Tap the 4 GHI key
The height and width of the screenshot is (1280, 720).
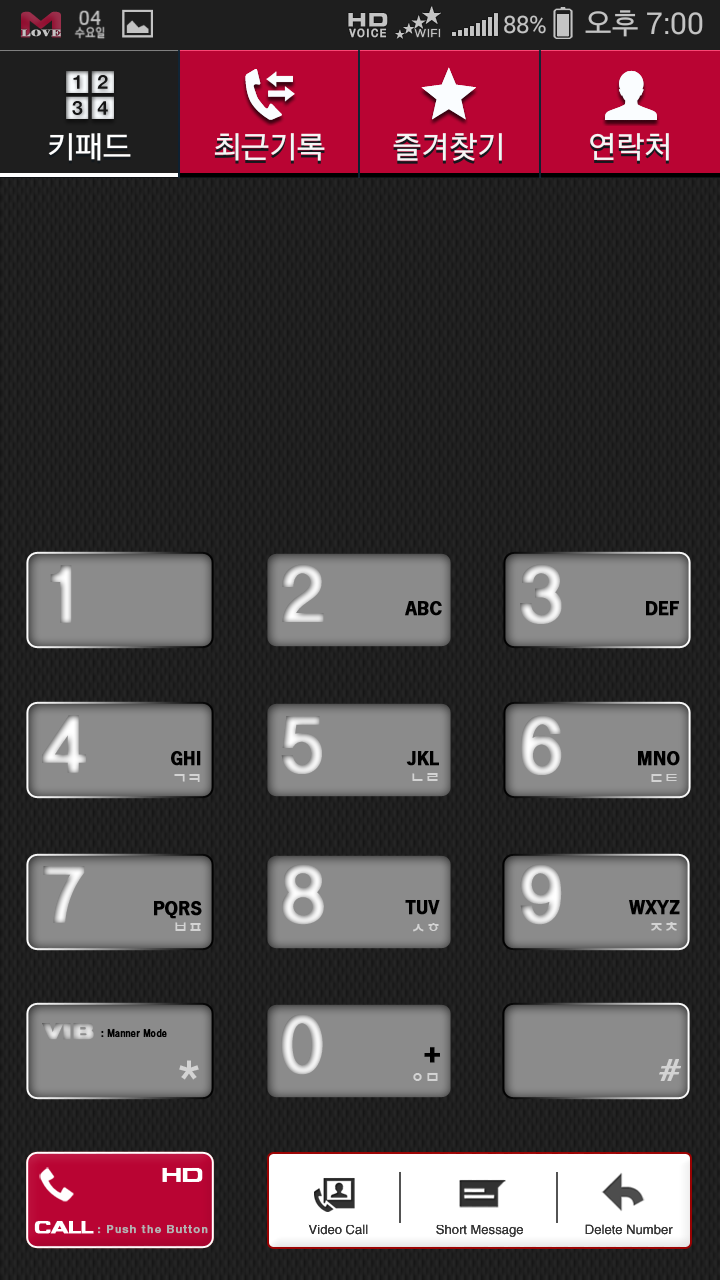(120, 750)
